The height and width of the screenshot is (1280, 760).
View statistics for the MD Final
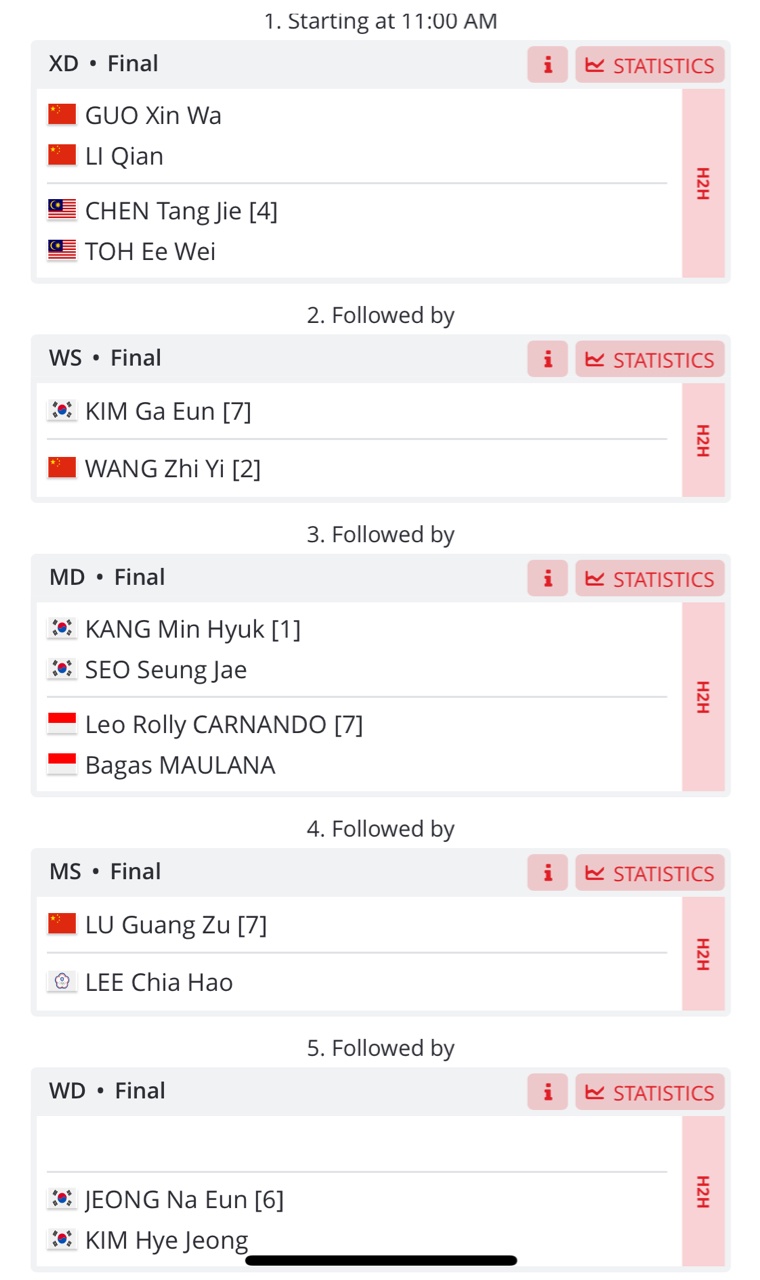(x=649, y=579)
